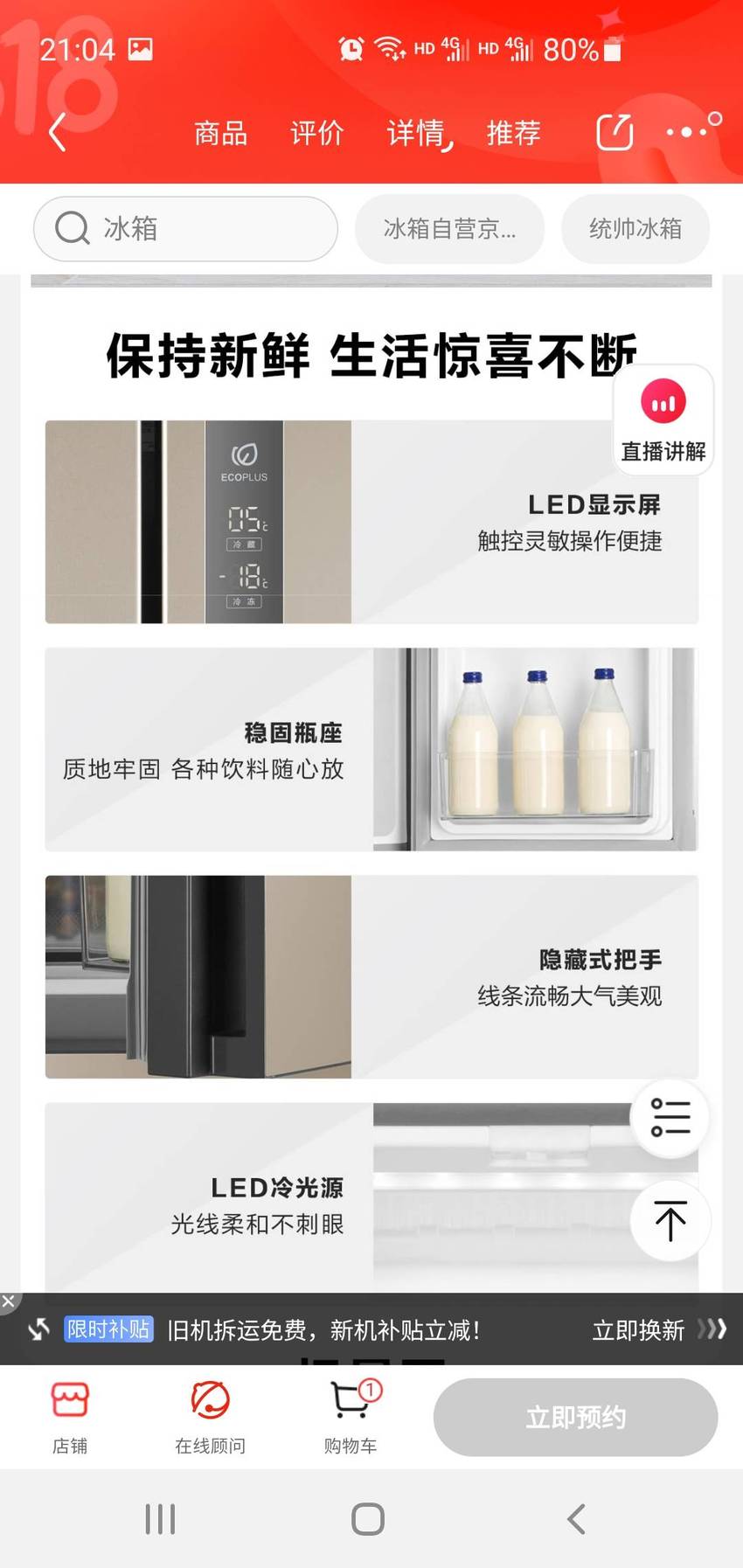Tap the 冰箱 search box
This screenshot has width=743, height=1568.
[185, 229]
